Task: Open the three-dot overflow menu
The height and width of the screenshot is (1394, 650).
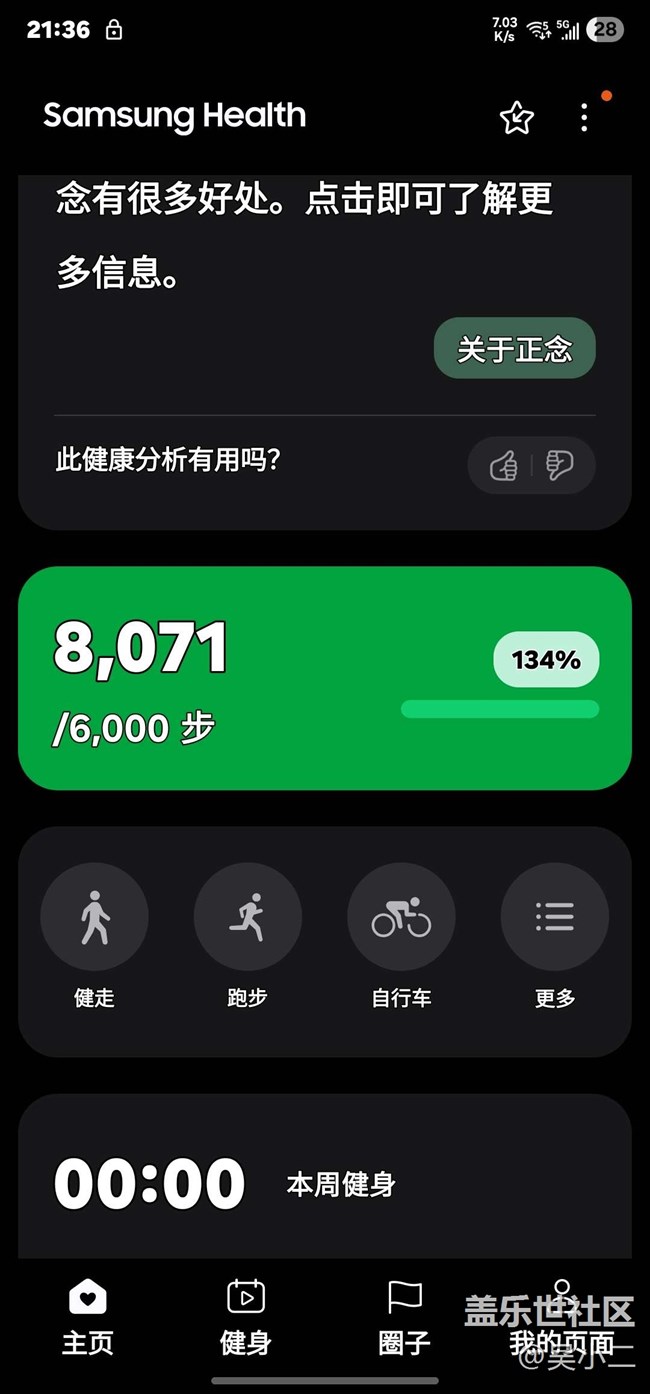Action: pyautogui.click(x=584, y=118)
